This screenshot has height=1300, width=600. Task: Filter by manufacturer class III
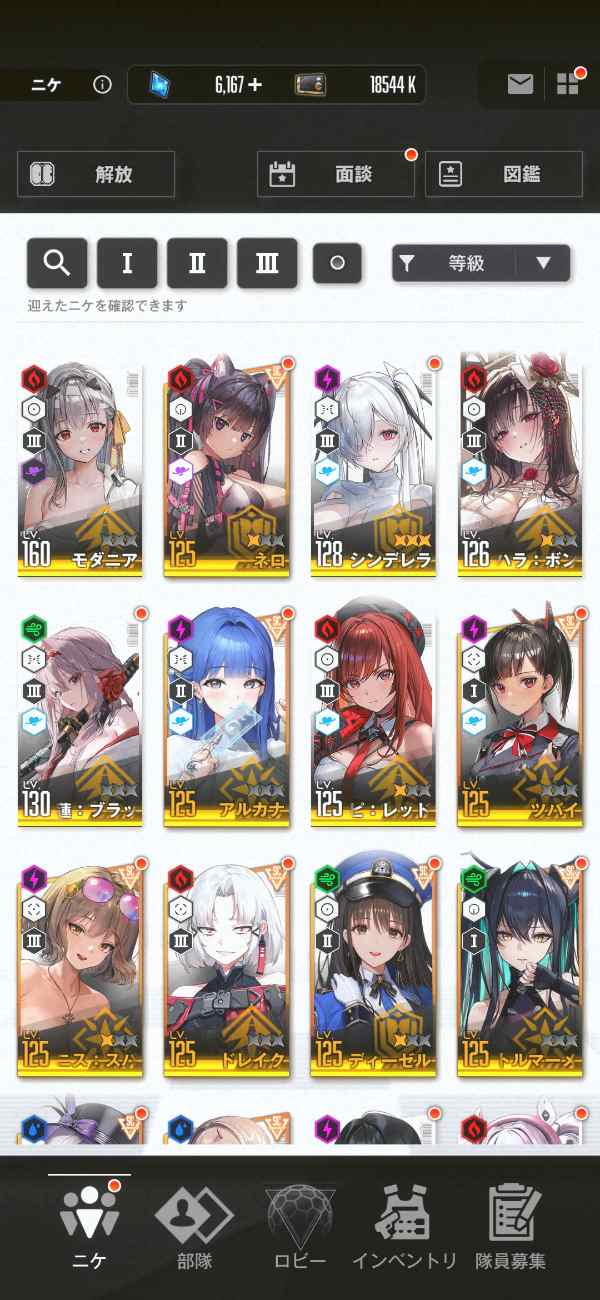[267, 263]
